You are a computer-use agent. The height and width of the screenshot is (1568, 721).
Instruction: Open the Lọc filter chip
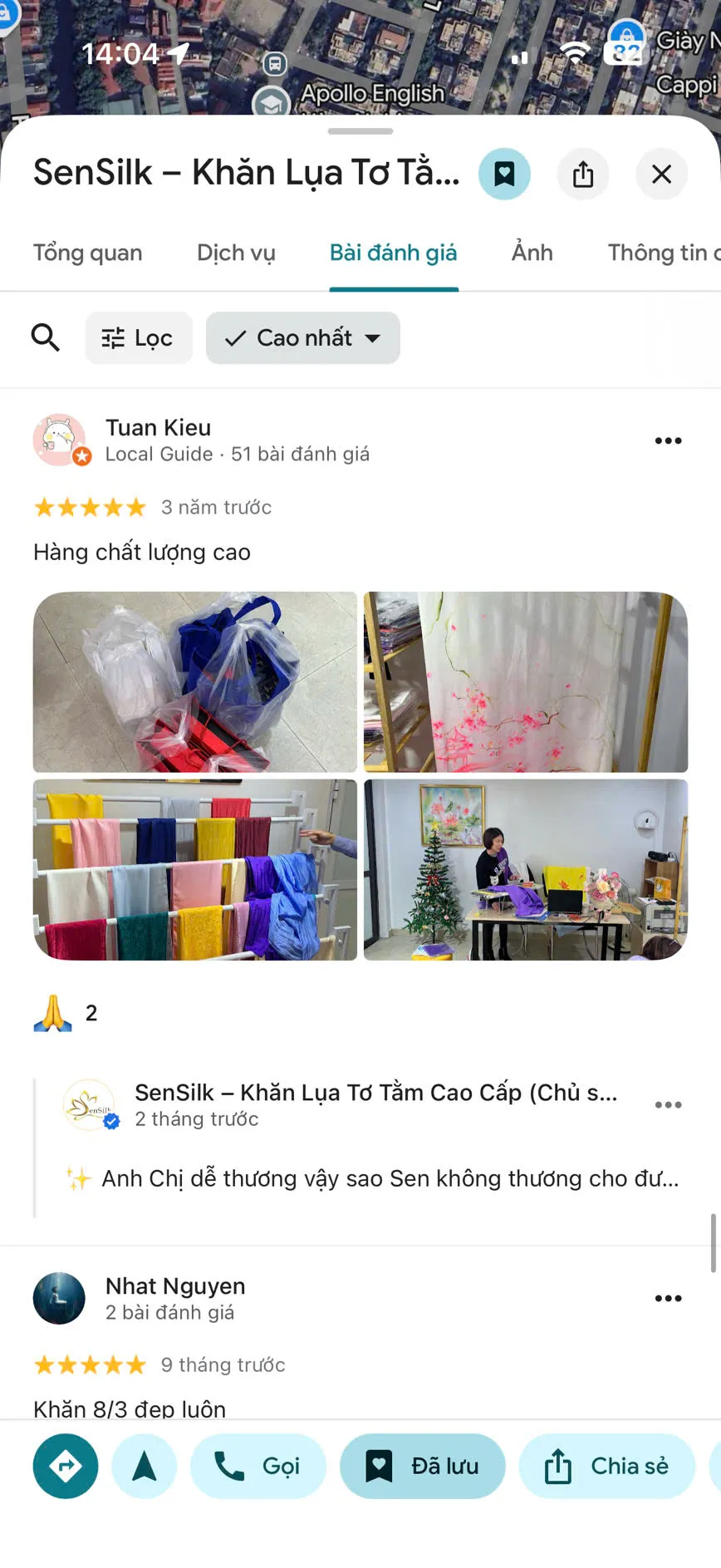[x=138, y=338]
